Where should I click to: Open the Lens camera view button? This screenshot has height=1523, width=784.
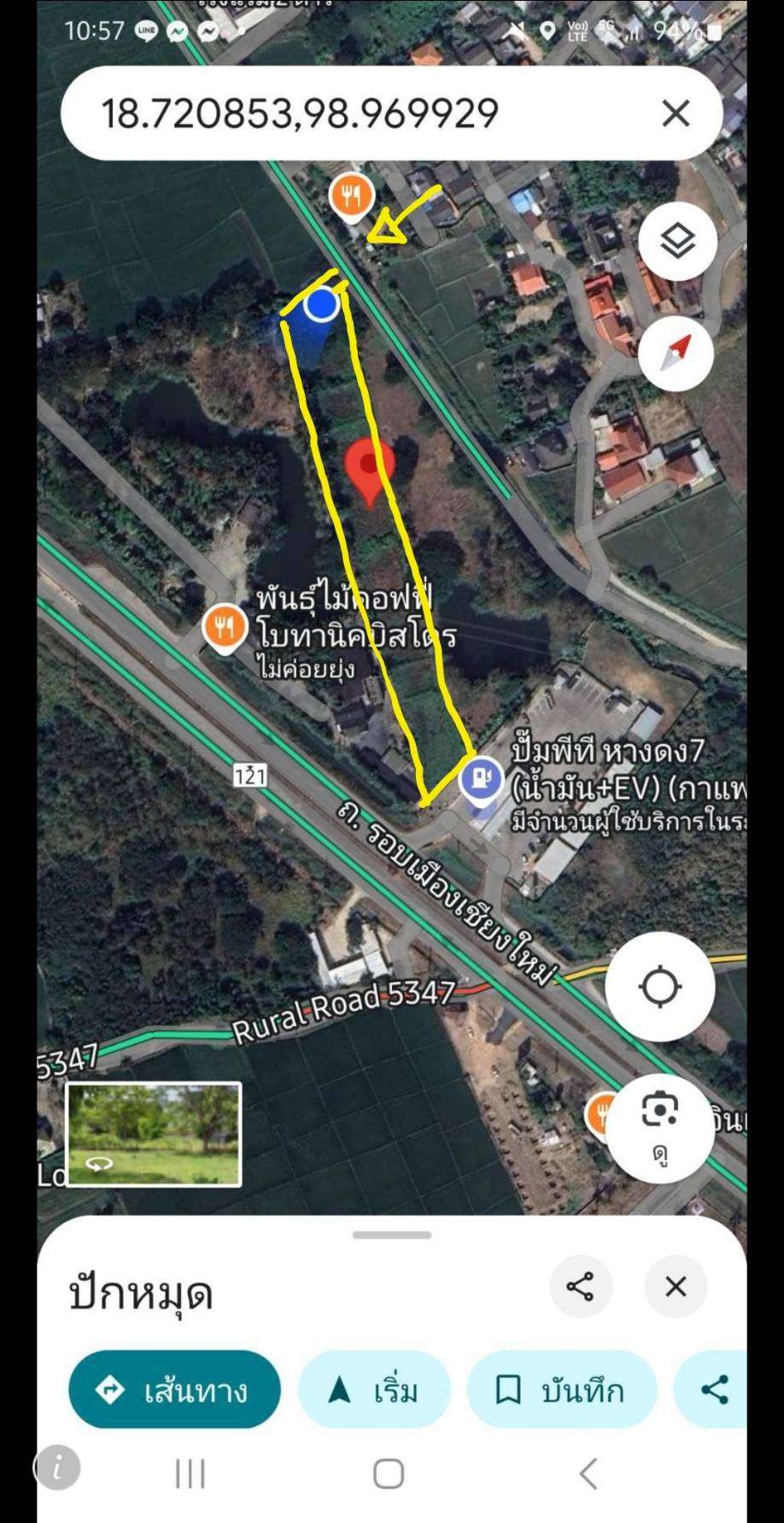[659, 1128]
